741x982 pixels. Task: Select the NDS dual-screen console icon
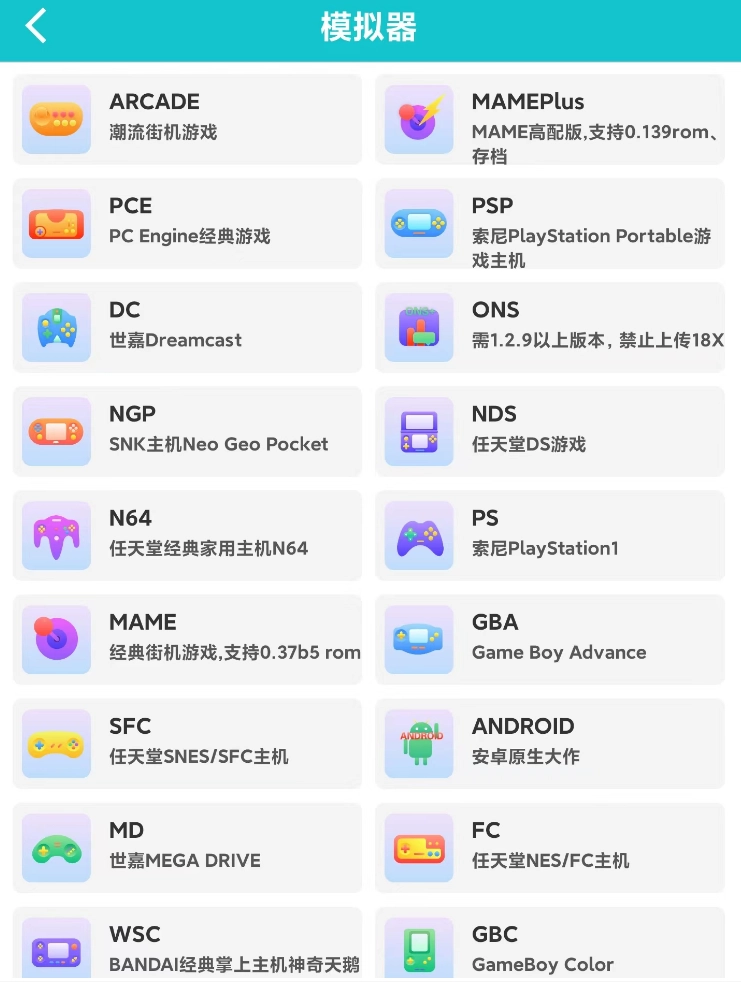tap(419, 431)
